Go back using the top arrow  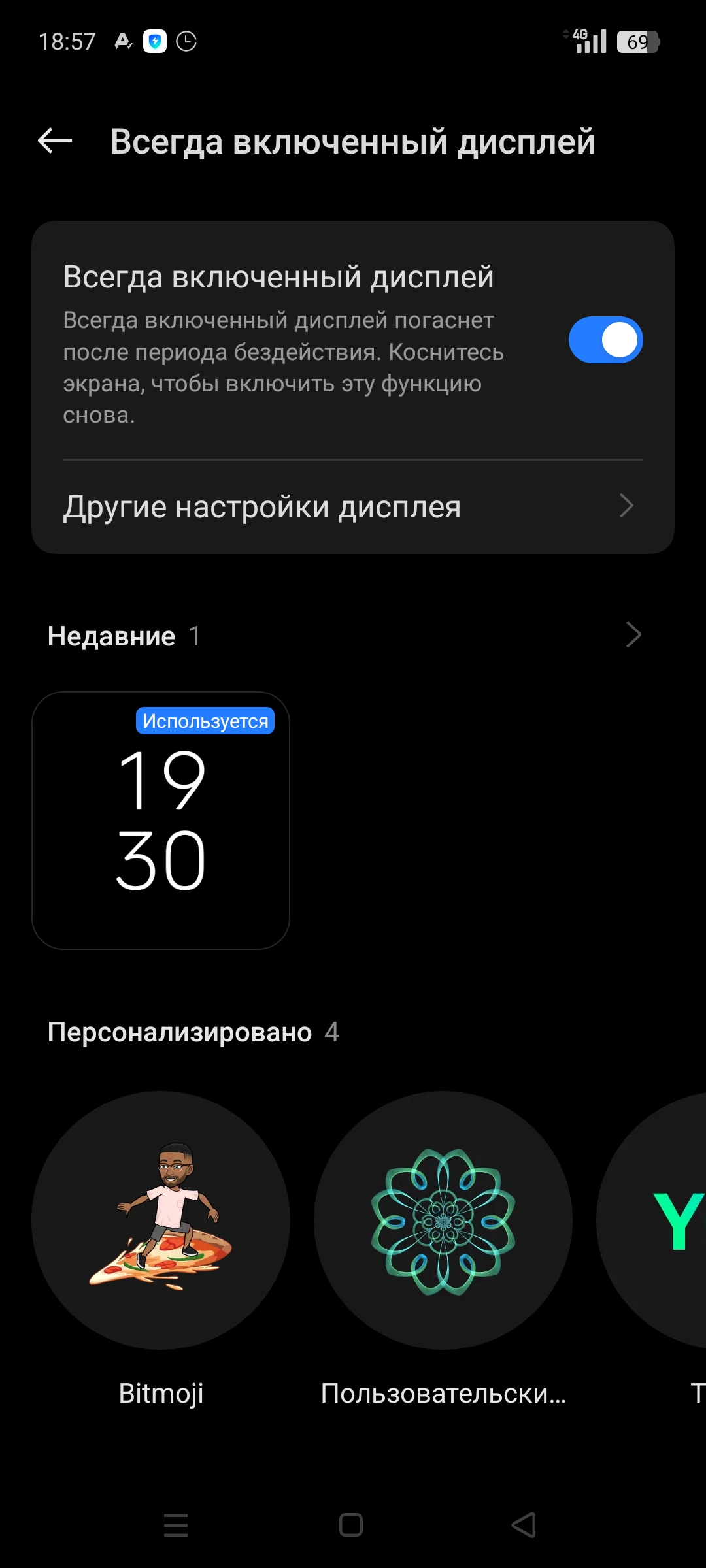pos(55,140)
